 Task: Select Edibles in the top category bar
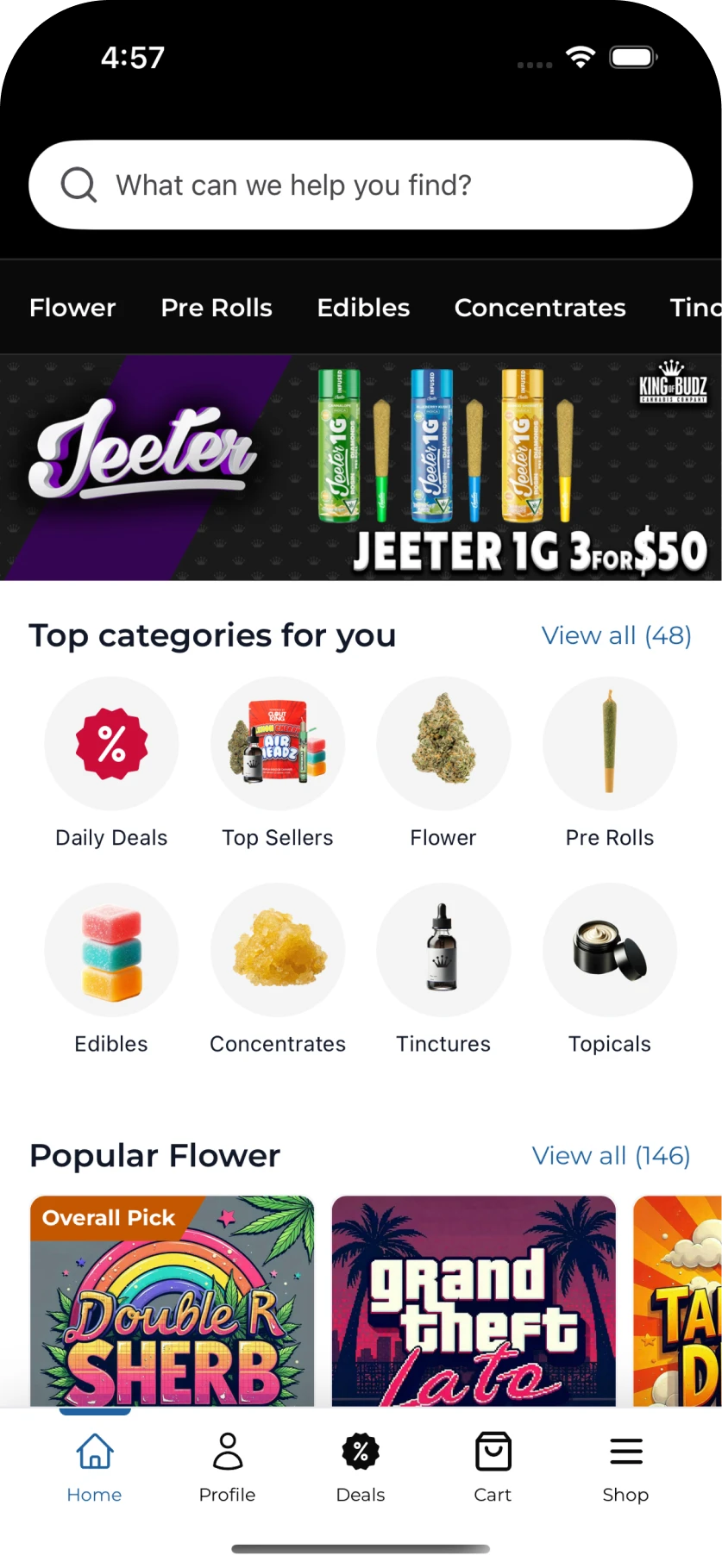tap(363, 308)
